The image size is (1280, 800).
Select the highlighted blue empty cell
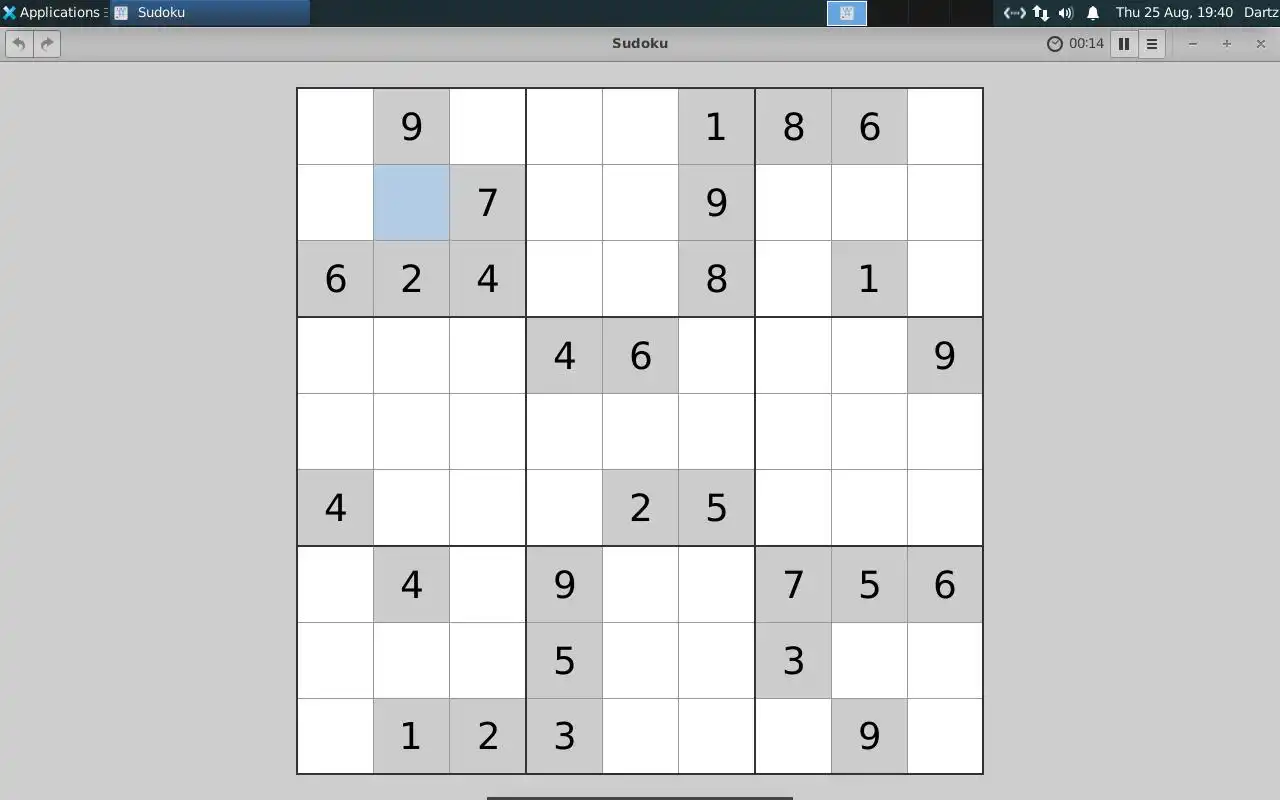point(411,203)
